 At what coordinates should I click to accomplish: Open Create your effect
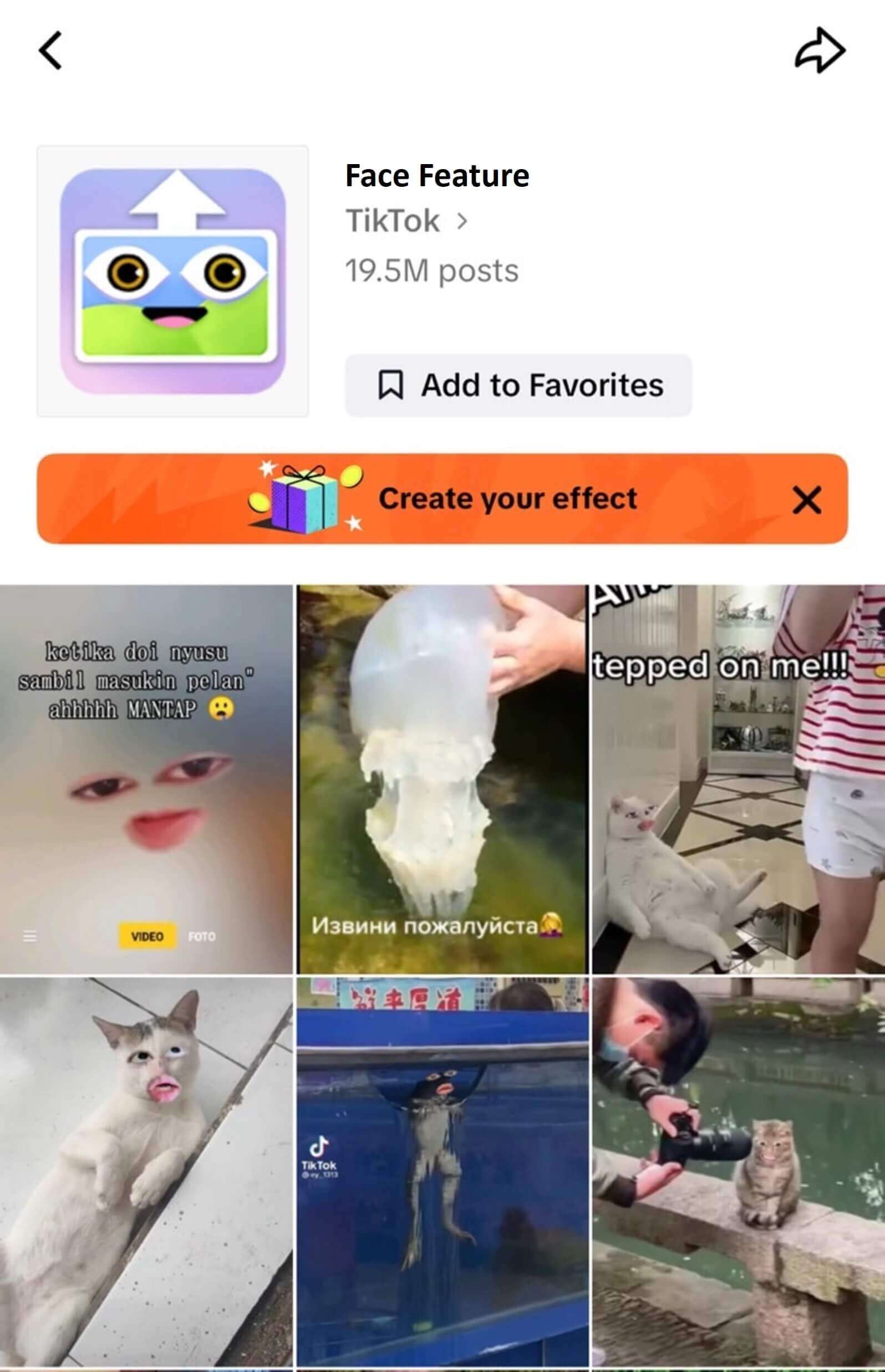pyautogui.click(x=510, y=501)
